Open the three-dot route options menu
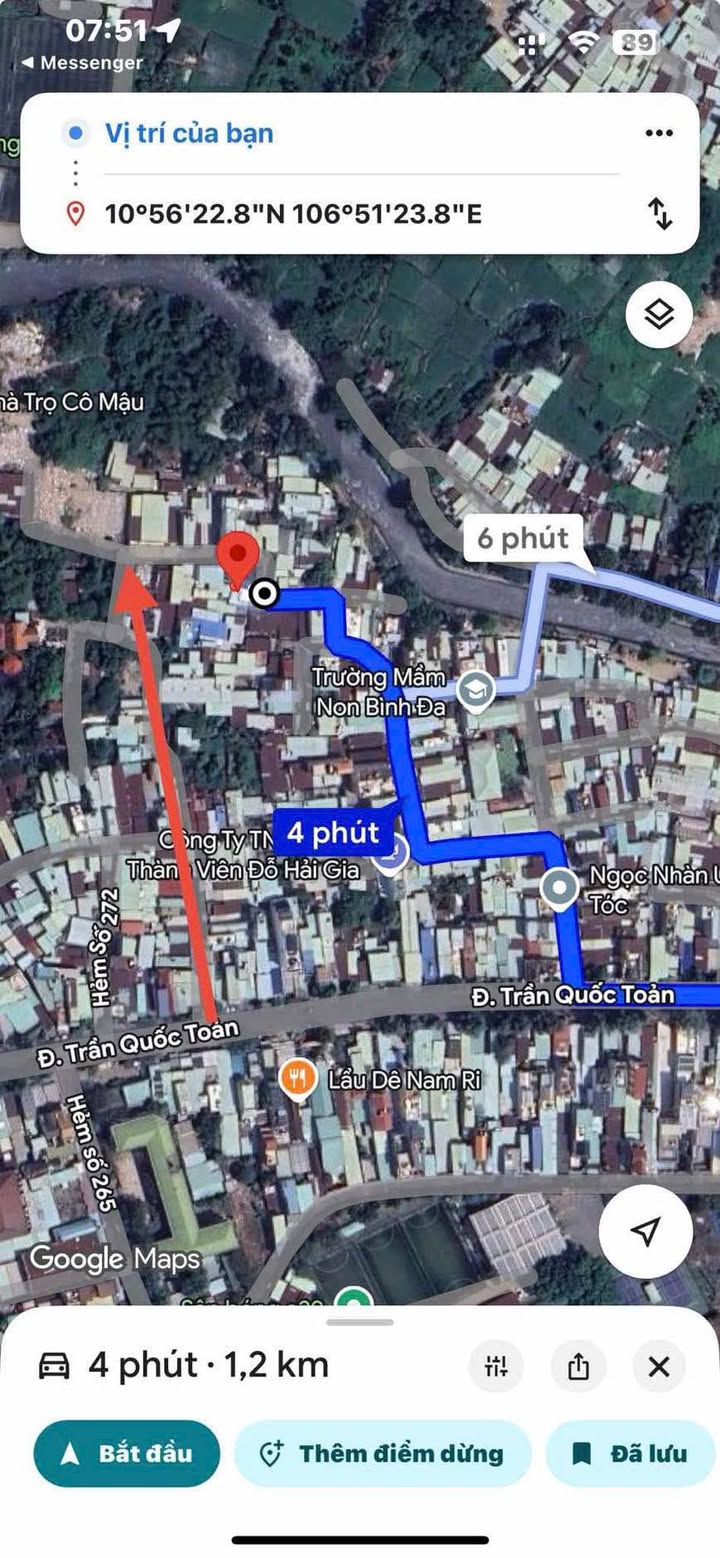Image resolution: width=720 pixels, height=1558 pixels. (658, 133)
